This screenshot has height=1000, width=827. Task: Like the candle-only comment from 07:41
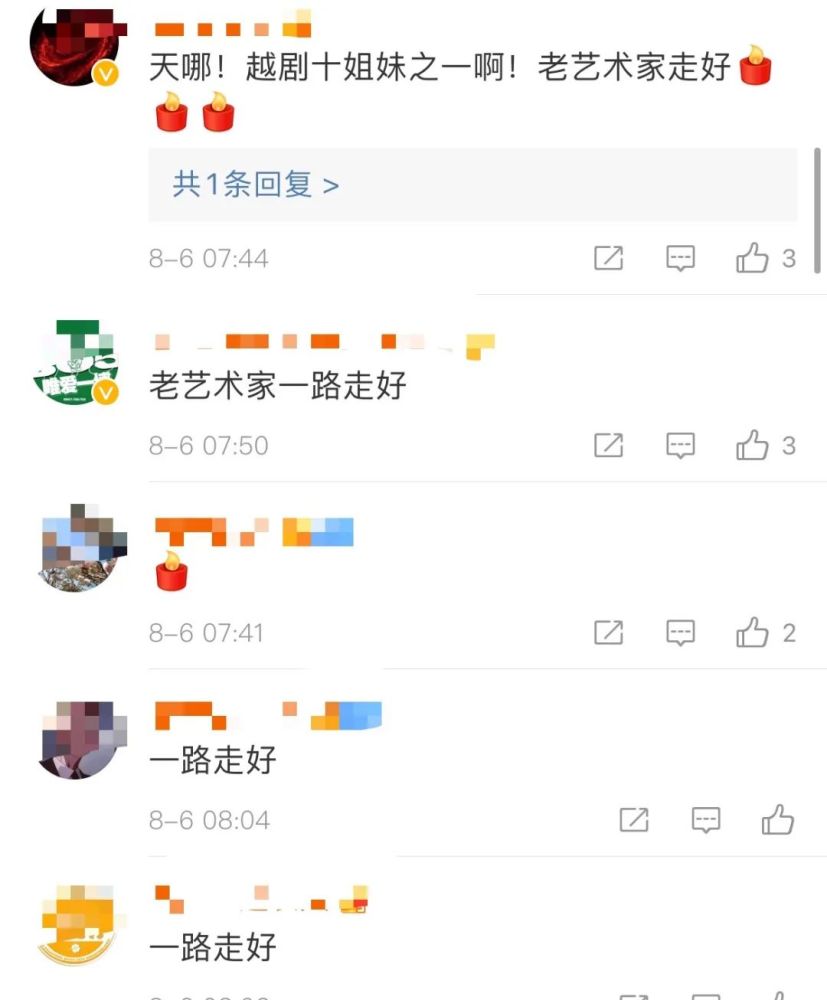click(753, 633)
